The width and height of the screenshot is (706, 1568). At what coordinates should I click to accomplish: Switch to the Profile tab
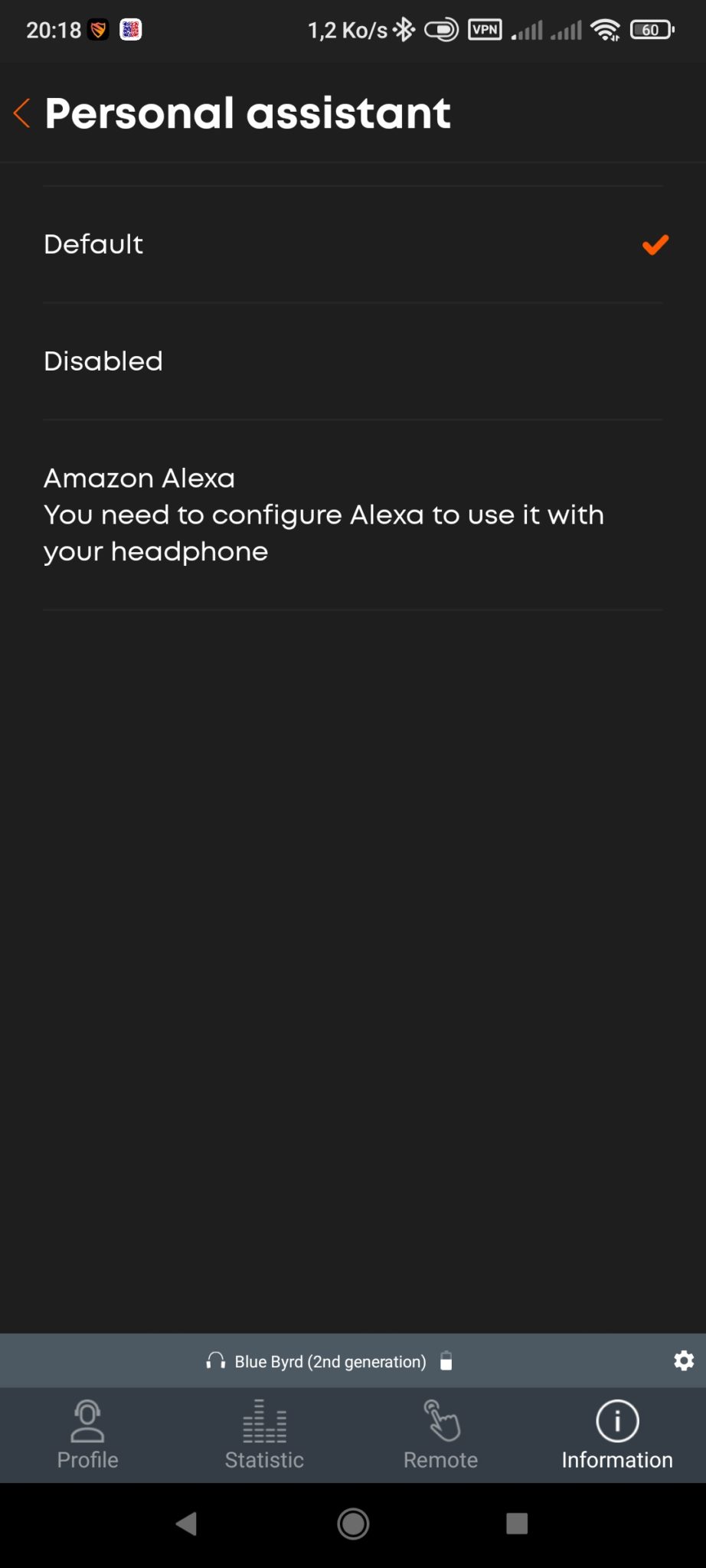88,1435
